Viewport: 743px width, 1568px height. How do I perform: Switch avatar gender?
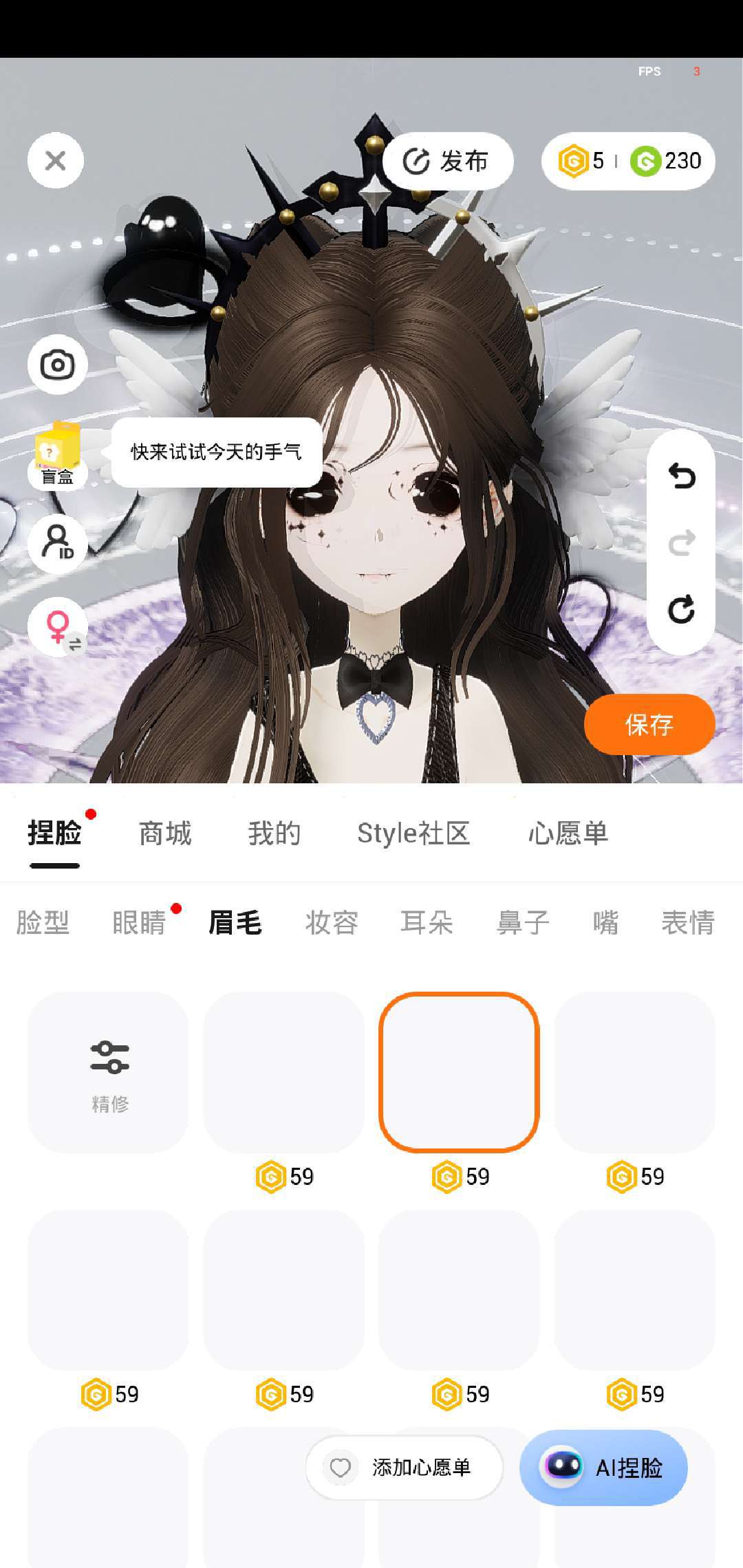click(x=58, y=627)
